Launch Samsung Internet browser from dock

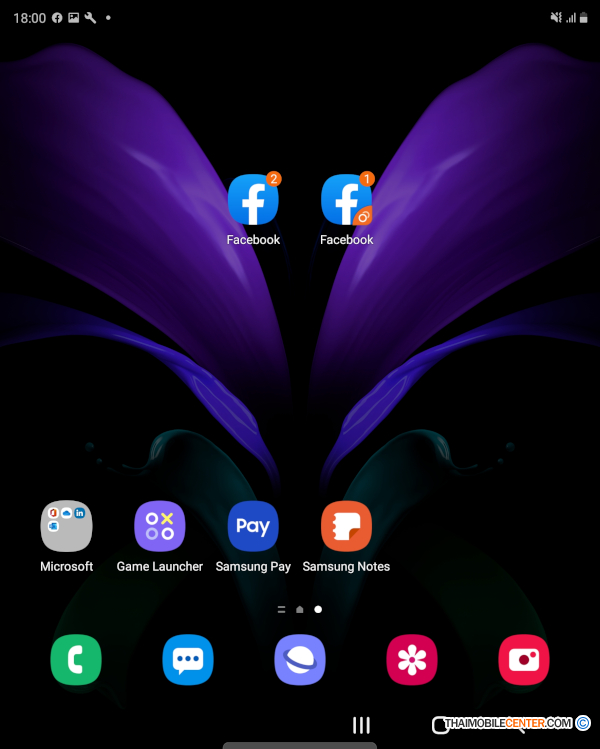pyautogui.click(x=300, y=660)
